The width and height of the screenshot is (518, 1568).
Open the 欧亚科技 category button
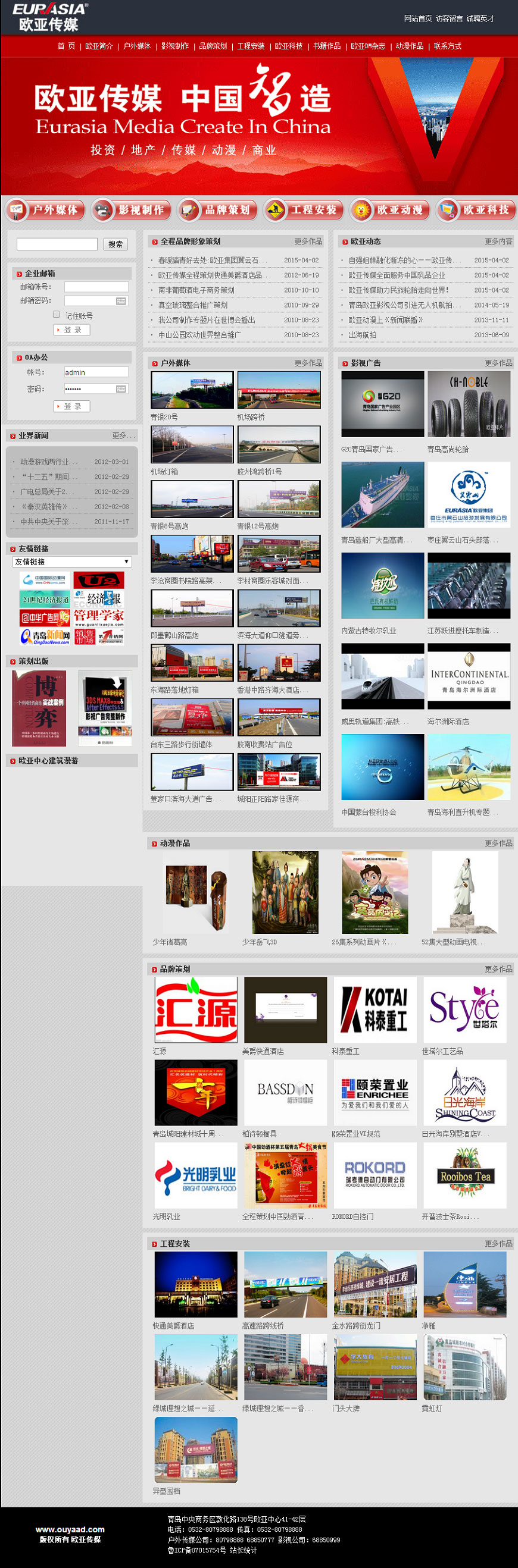[x=476, y=210]
